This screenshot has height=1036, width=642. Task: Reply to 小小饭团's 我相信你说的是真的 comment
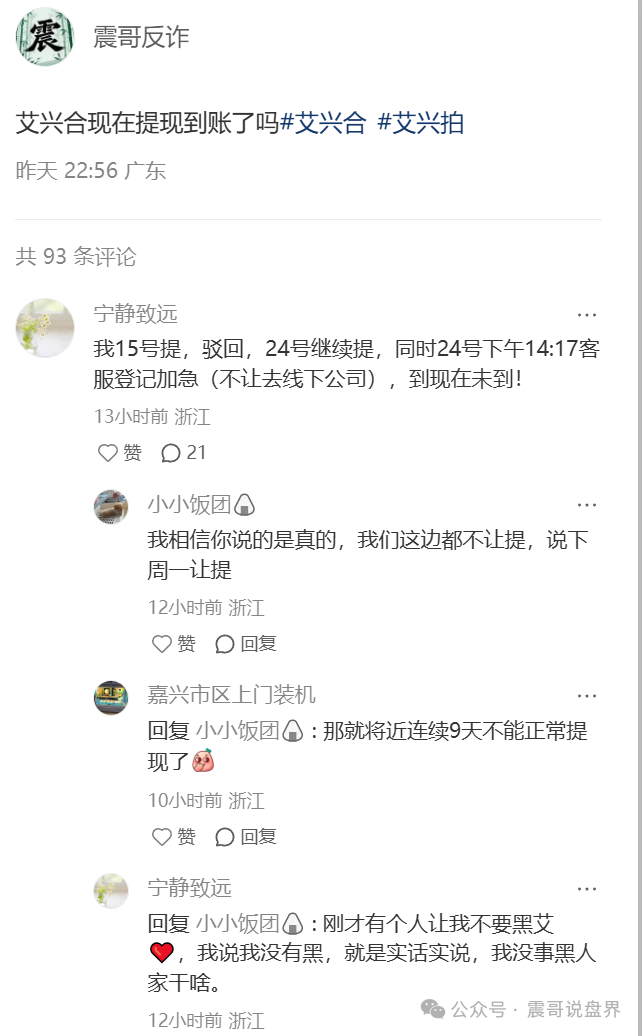coord(246,644)
